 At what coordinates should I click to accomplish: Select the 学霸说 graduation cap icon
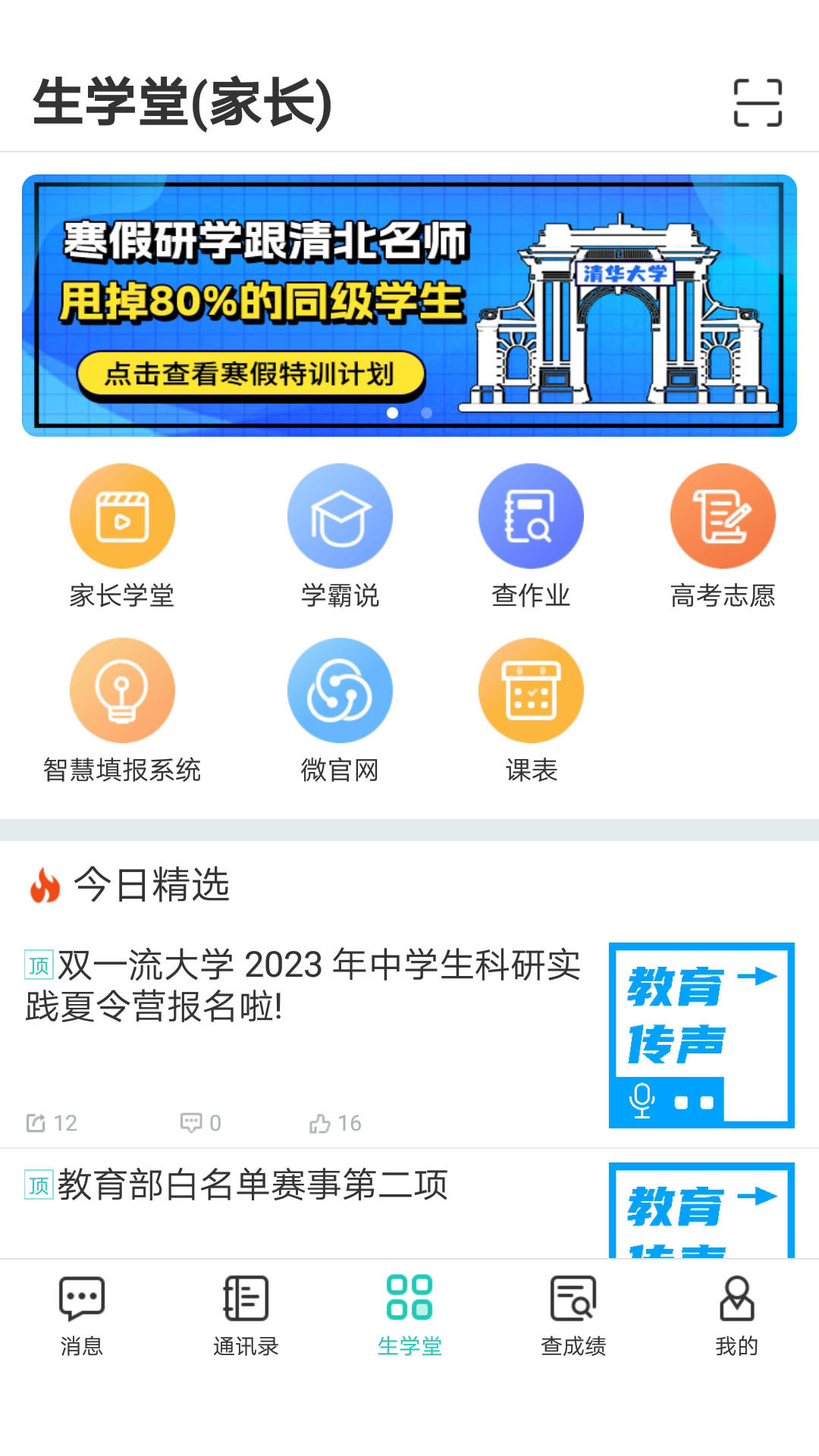(x=340, y=516)
